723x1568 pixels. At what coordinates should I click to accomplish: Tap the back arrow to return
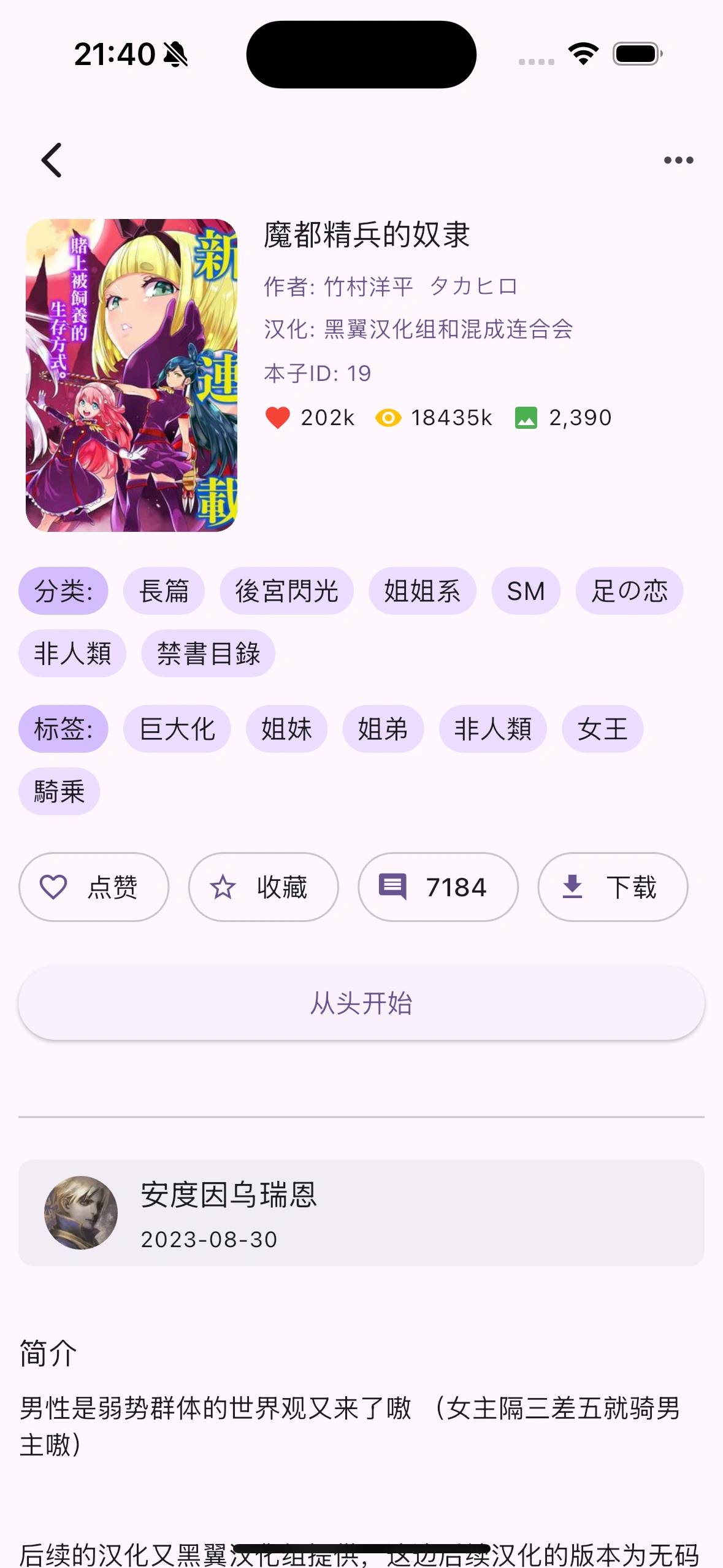[52, 159]
